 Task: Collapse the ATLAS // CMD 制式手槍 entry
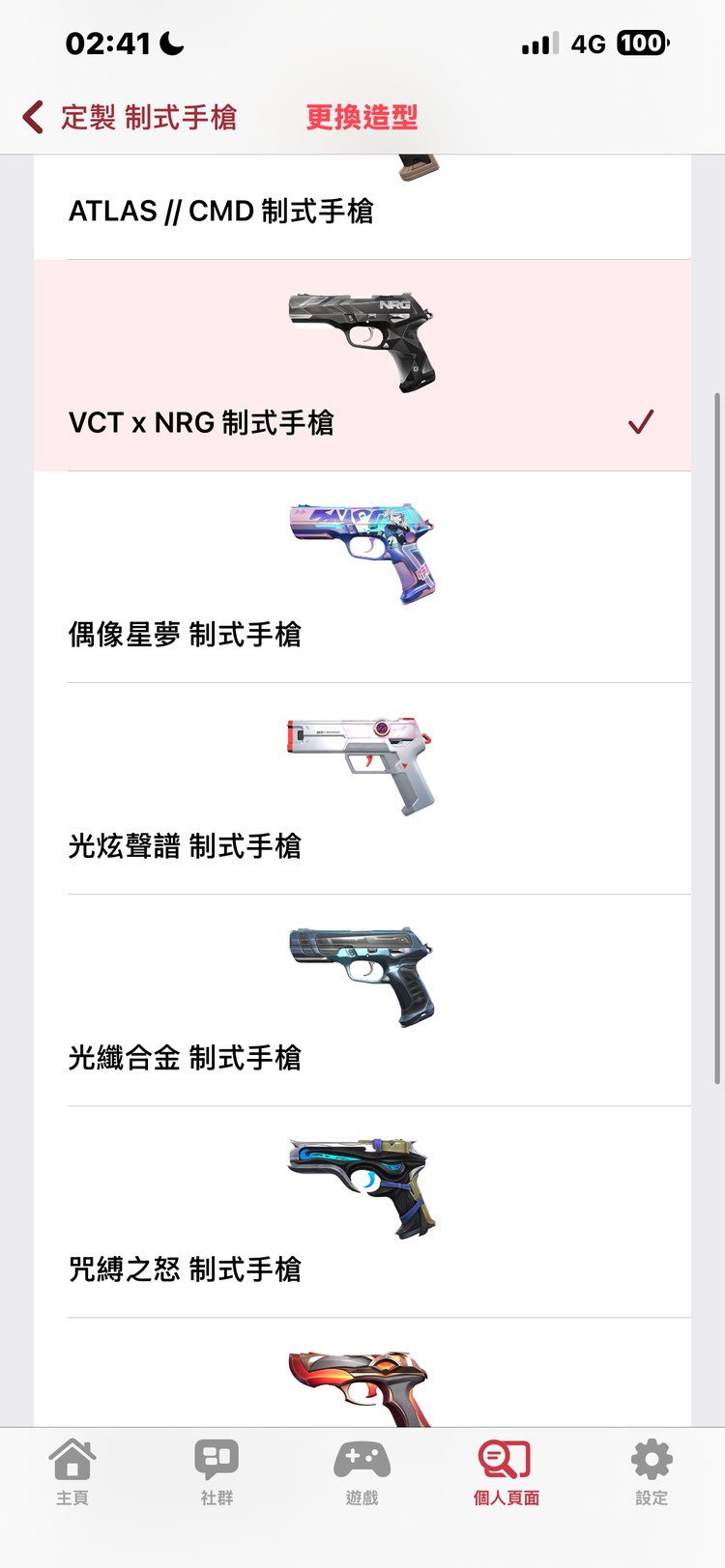click(362, 211)
